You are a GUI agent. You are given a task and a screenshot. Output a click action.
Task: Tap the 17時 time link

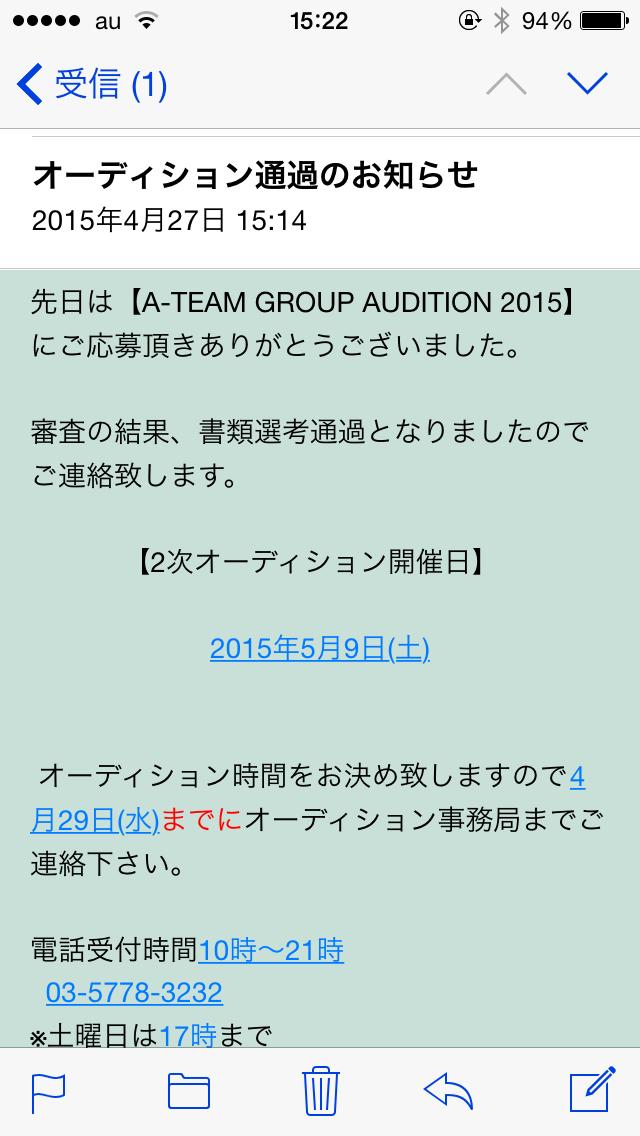coord(188,1035)
